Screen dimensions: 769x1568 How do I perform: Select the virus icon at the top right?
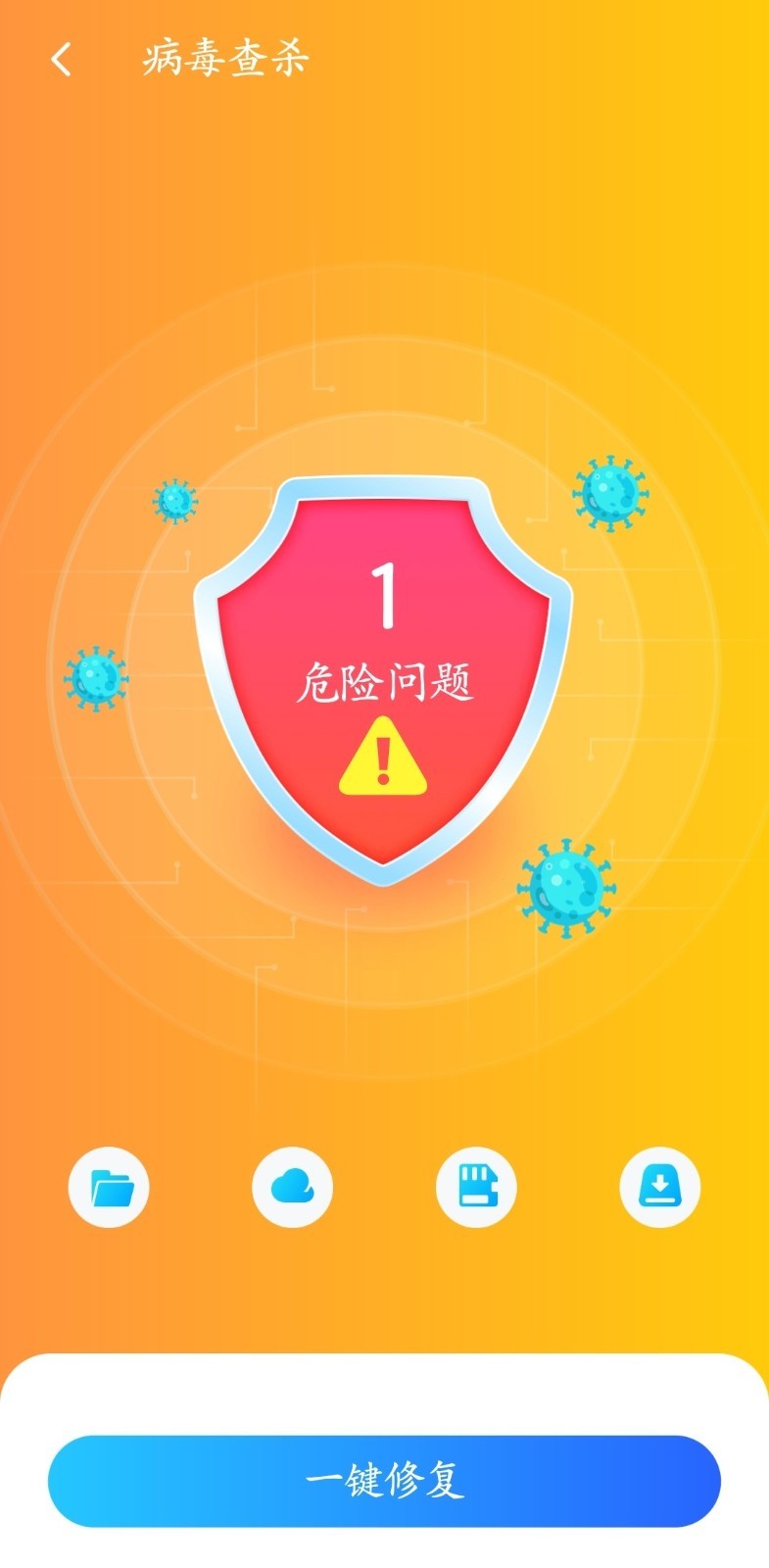609,493
